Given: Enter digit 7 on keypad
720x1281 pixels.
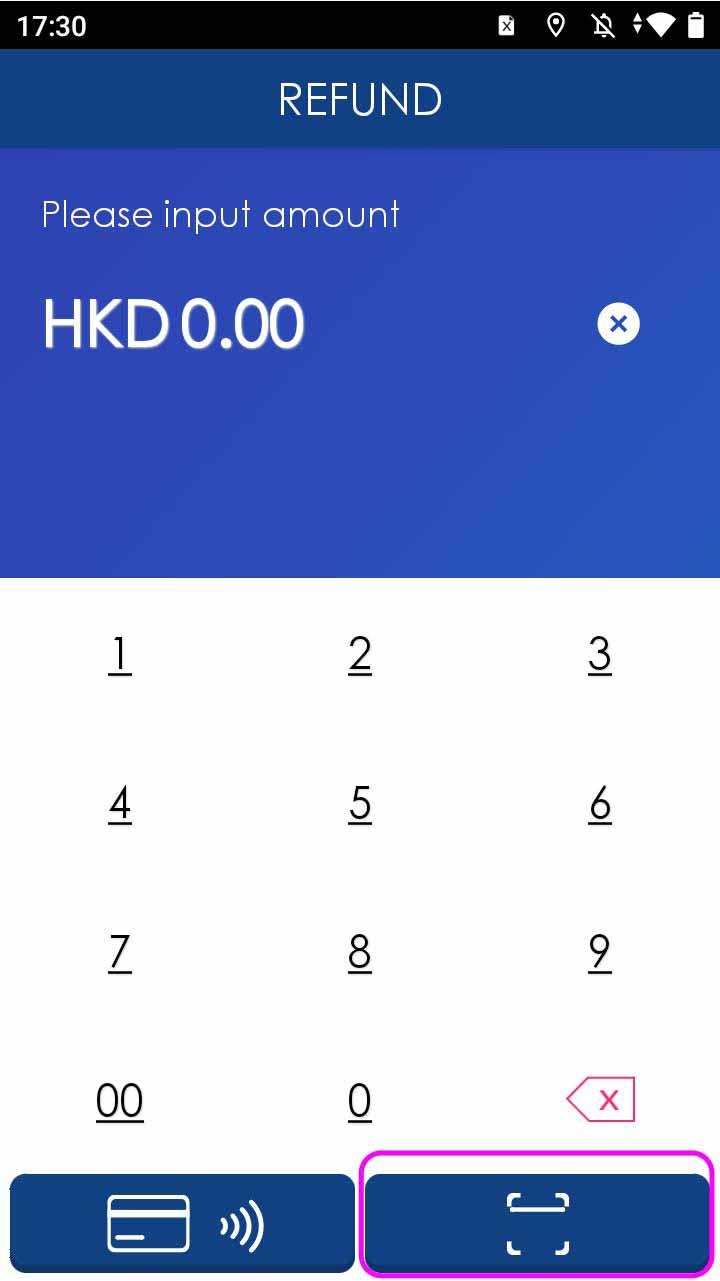Looking at the screenshot, I should [120, 952].
